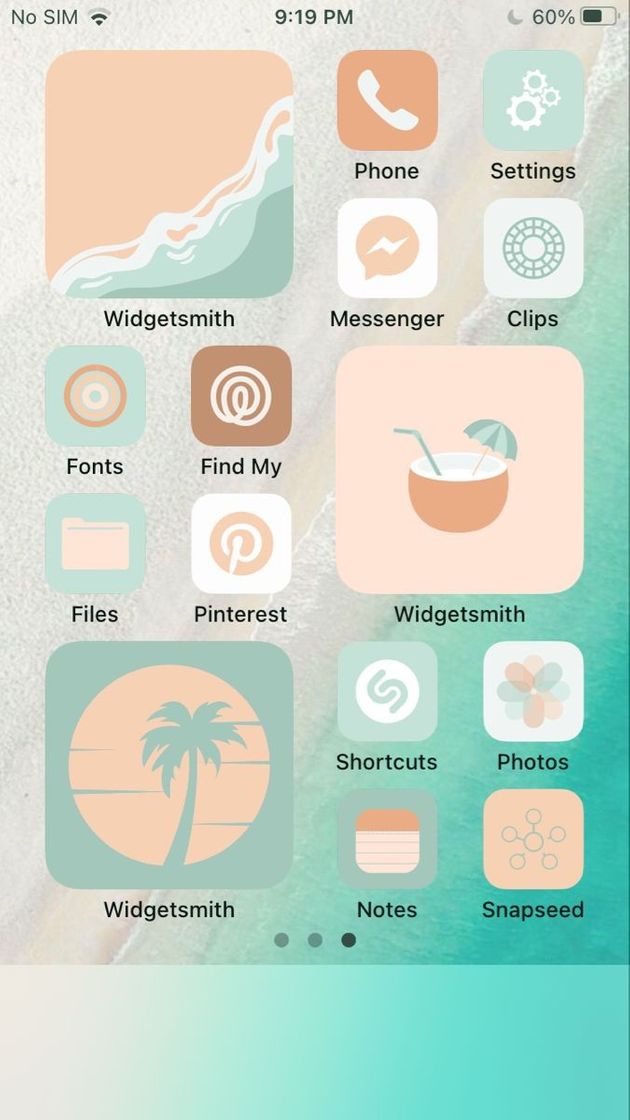The height and width of the screenshot is (1120, 630).
Task: Open the Notes app
Action: 387,840
